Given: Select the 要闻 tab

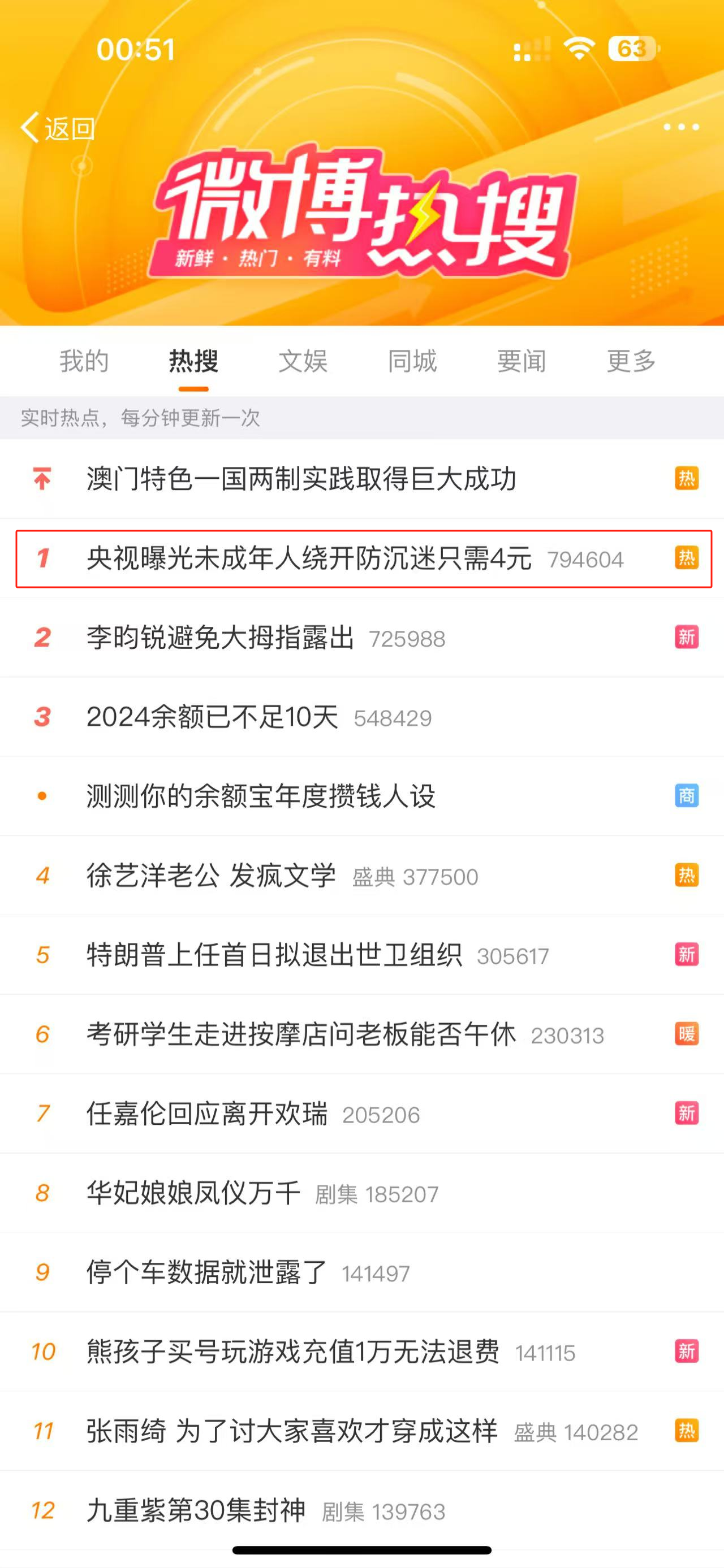Looking at the screenshot, I should [x=522, y=361].
